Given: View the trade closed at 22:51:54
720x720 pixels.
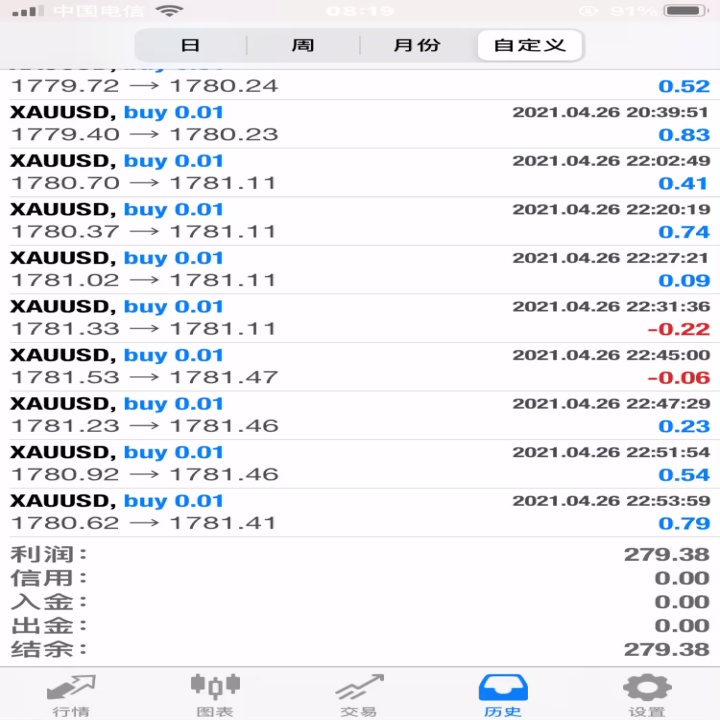Looking at the screenshot, I should click(360, 464).
